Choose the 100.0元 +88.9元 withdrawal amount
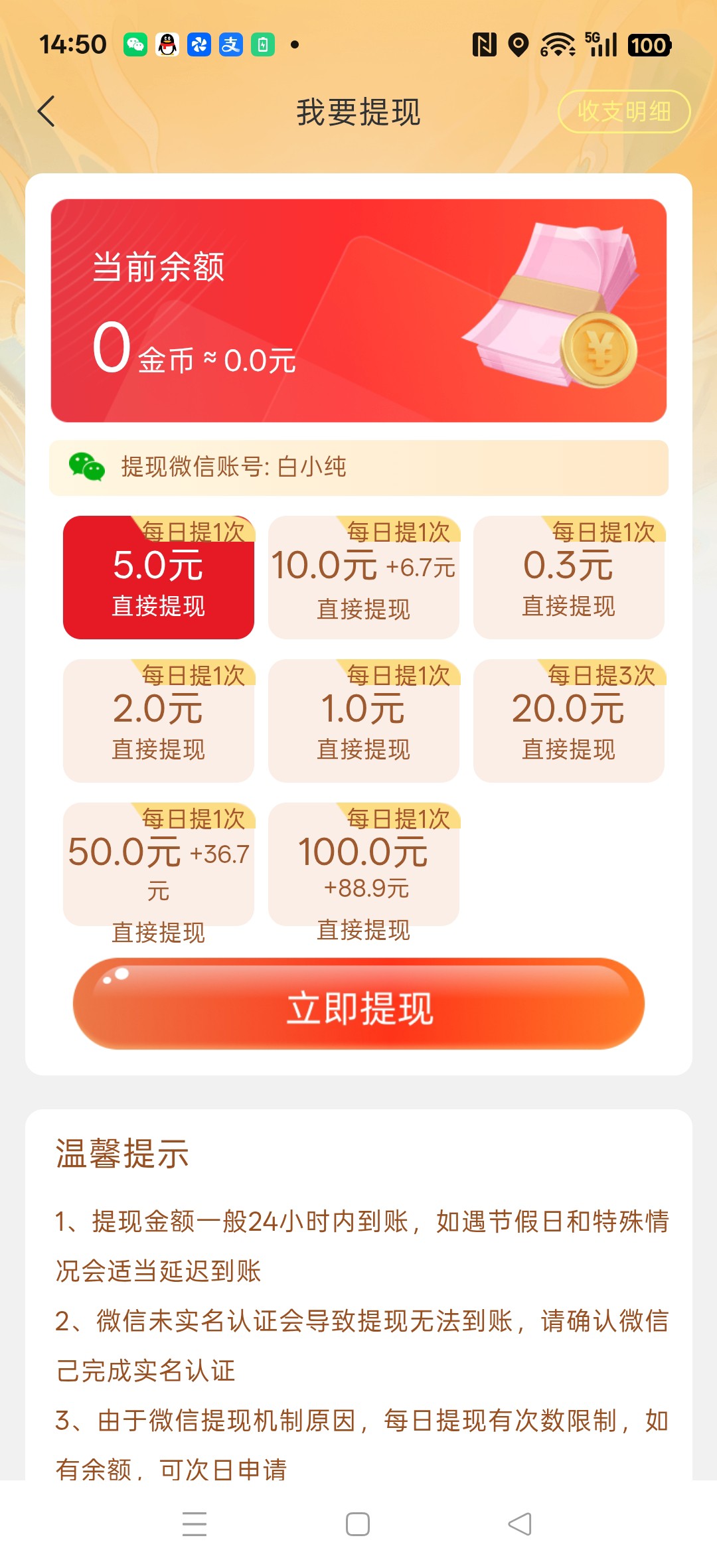717x1568 pixels. 364,864
